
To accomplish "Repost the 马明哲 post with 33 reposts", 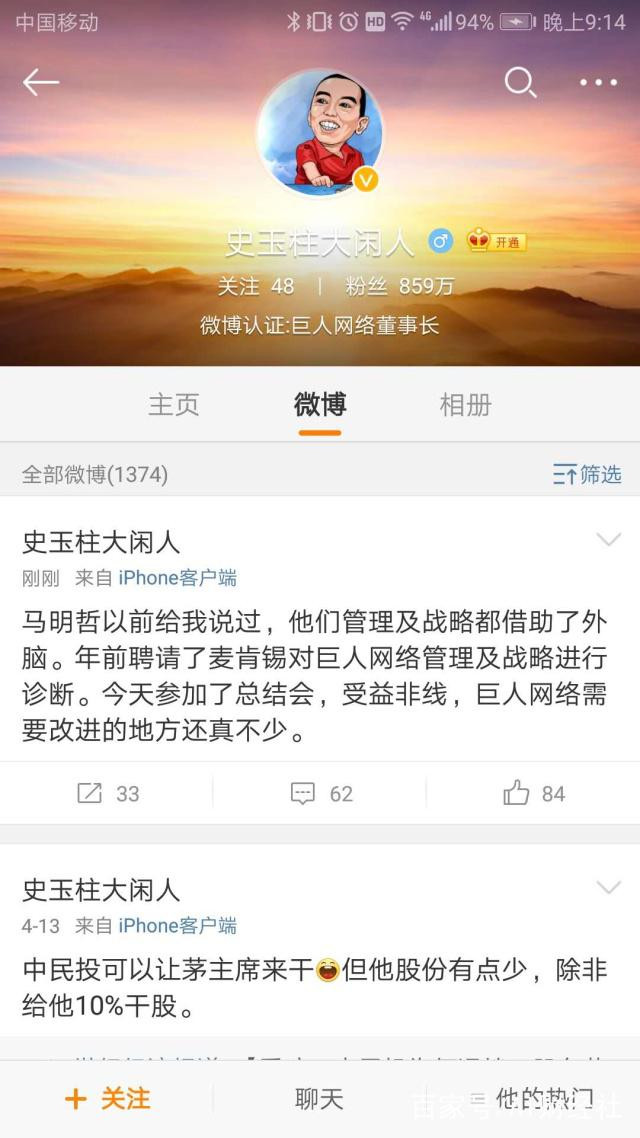I will click(108, 794).
